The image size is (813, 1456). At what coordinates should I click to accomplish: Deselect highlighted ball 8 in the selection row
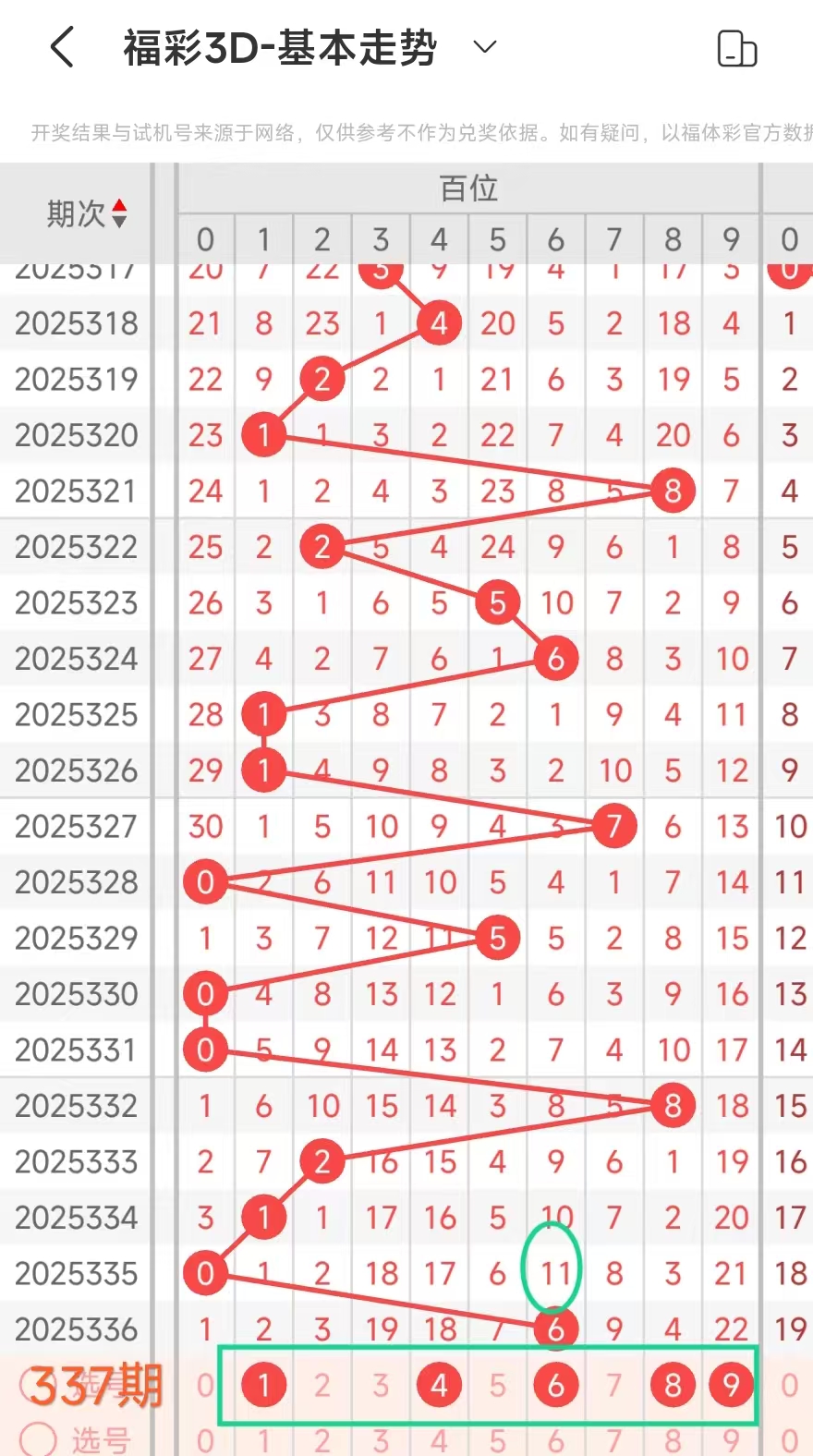(673, 1384)
